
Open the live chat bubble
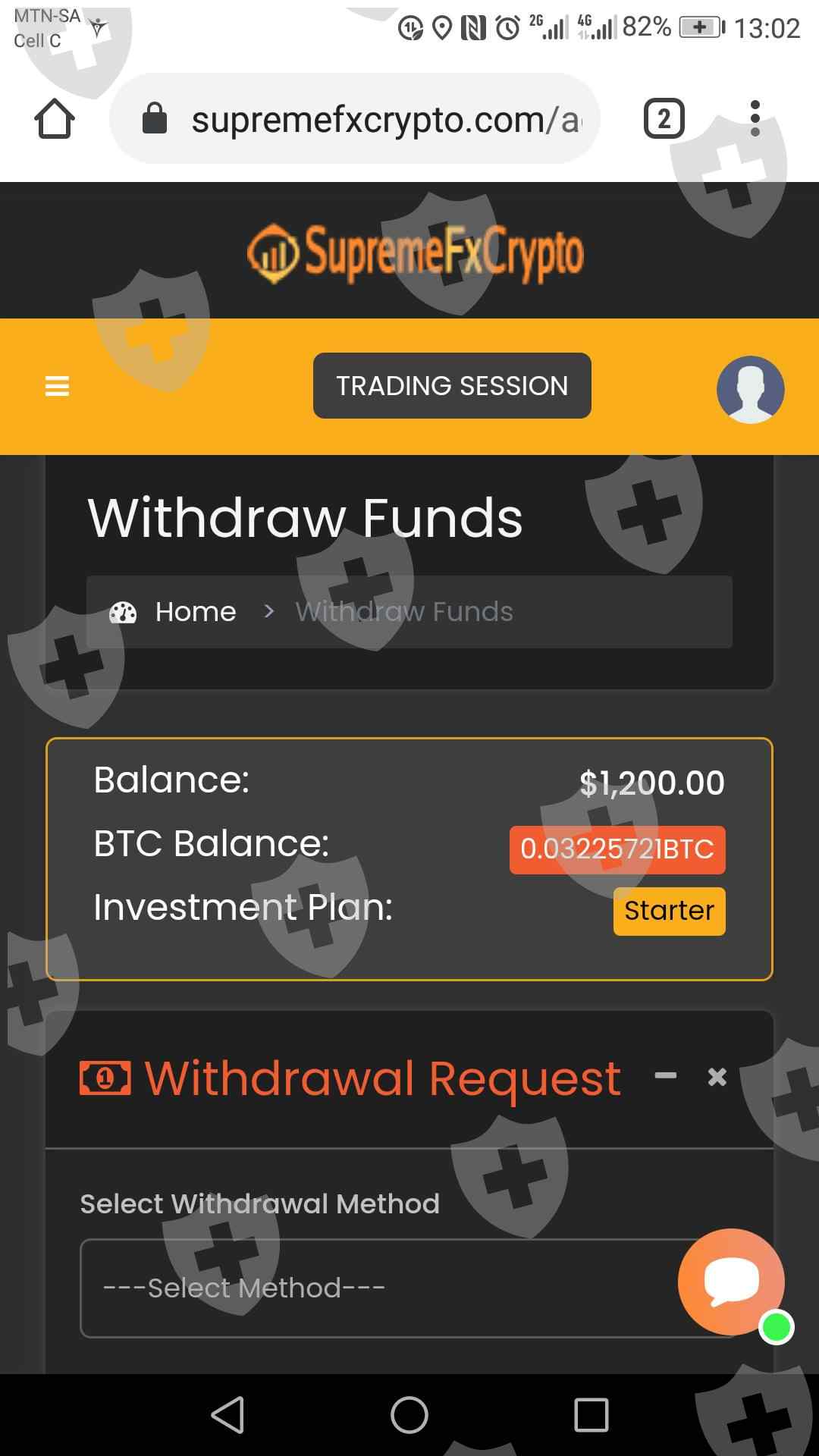(x=731, y=1282)
